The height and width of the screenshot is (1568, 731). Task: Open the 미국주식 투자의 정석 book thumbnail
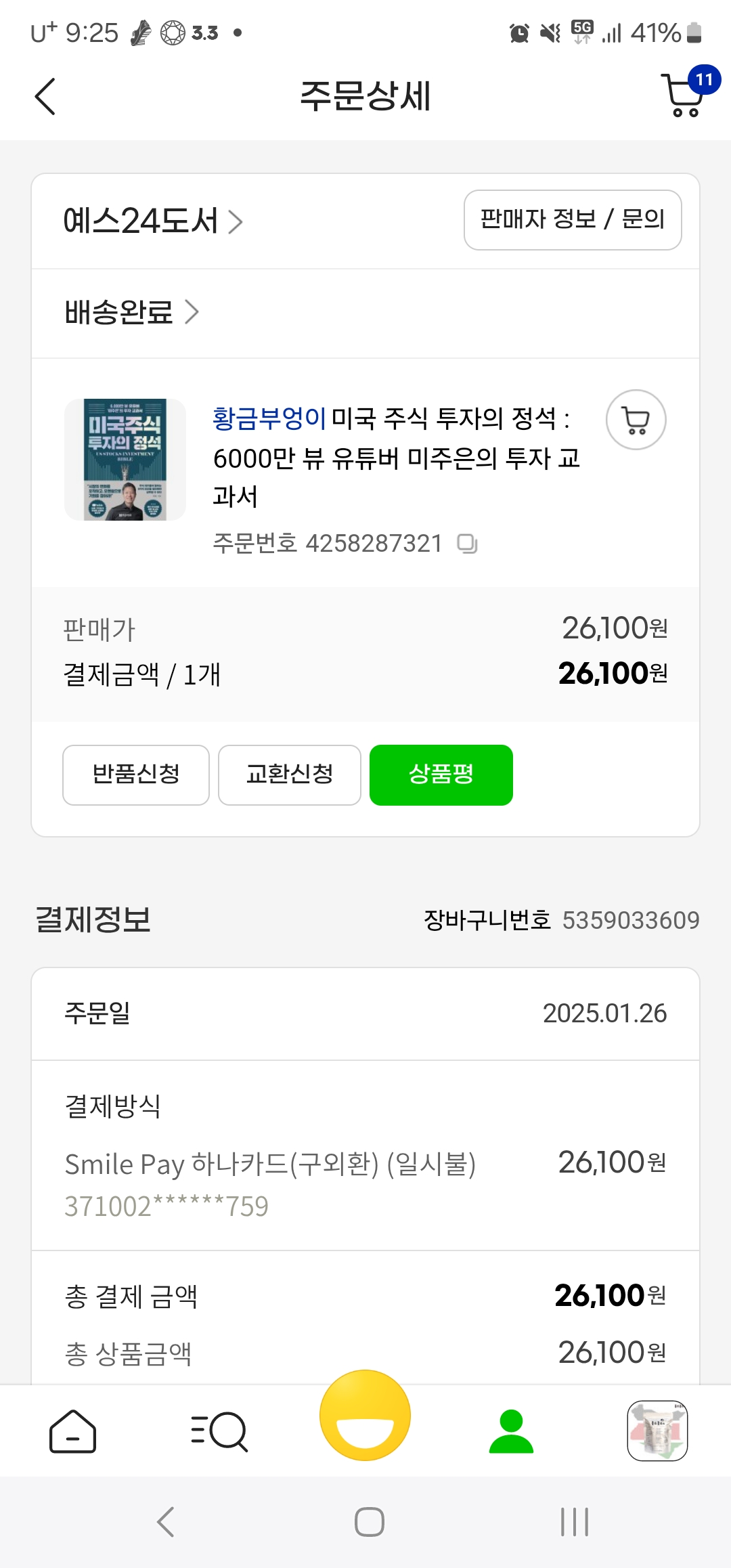(x=125, y=460)
